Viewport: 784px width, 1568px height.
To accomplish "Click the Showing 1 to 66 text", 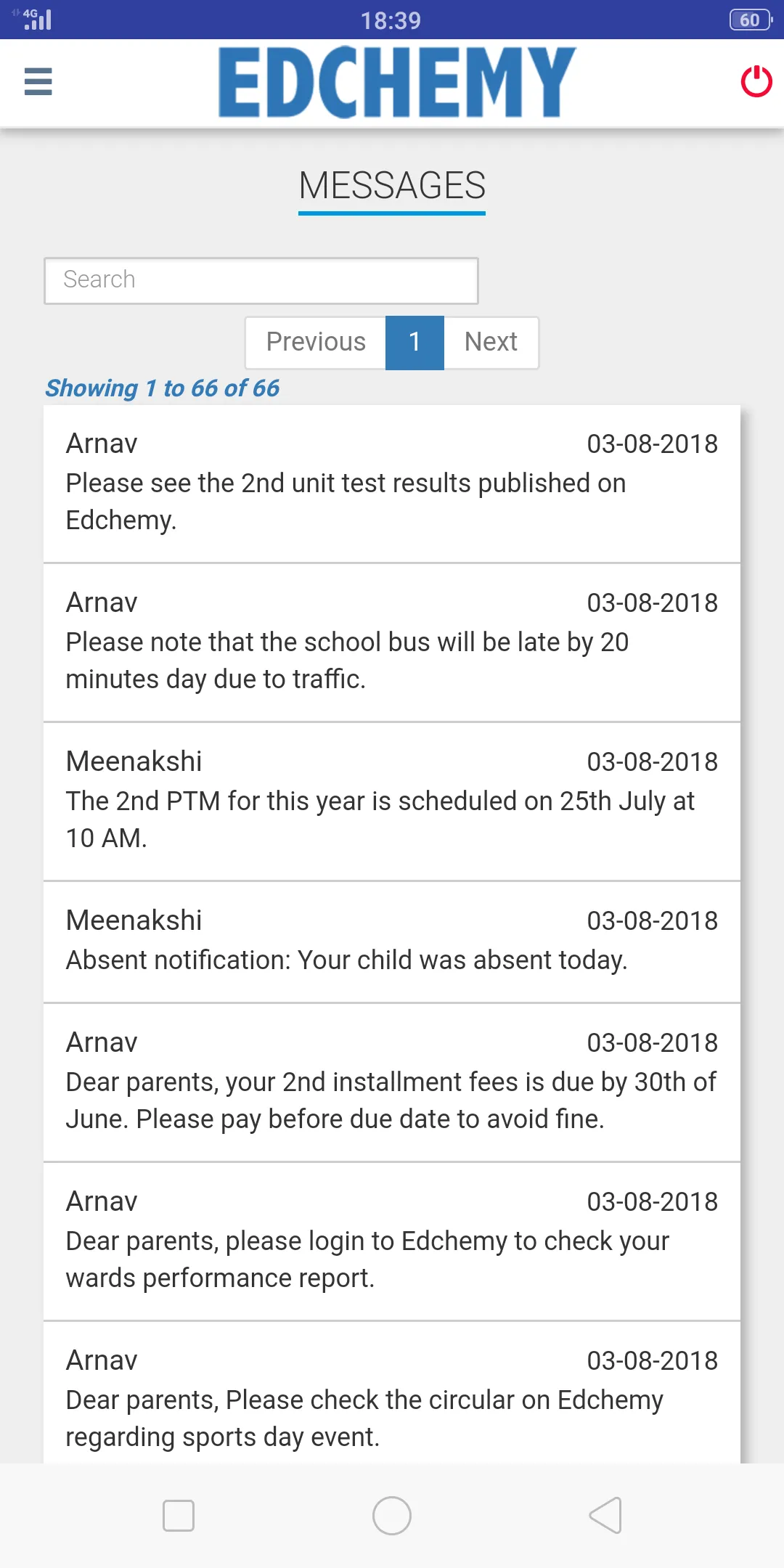I will pos(162,388).
